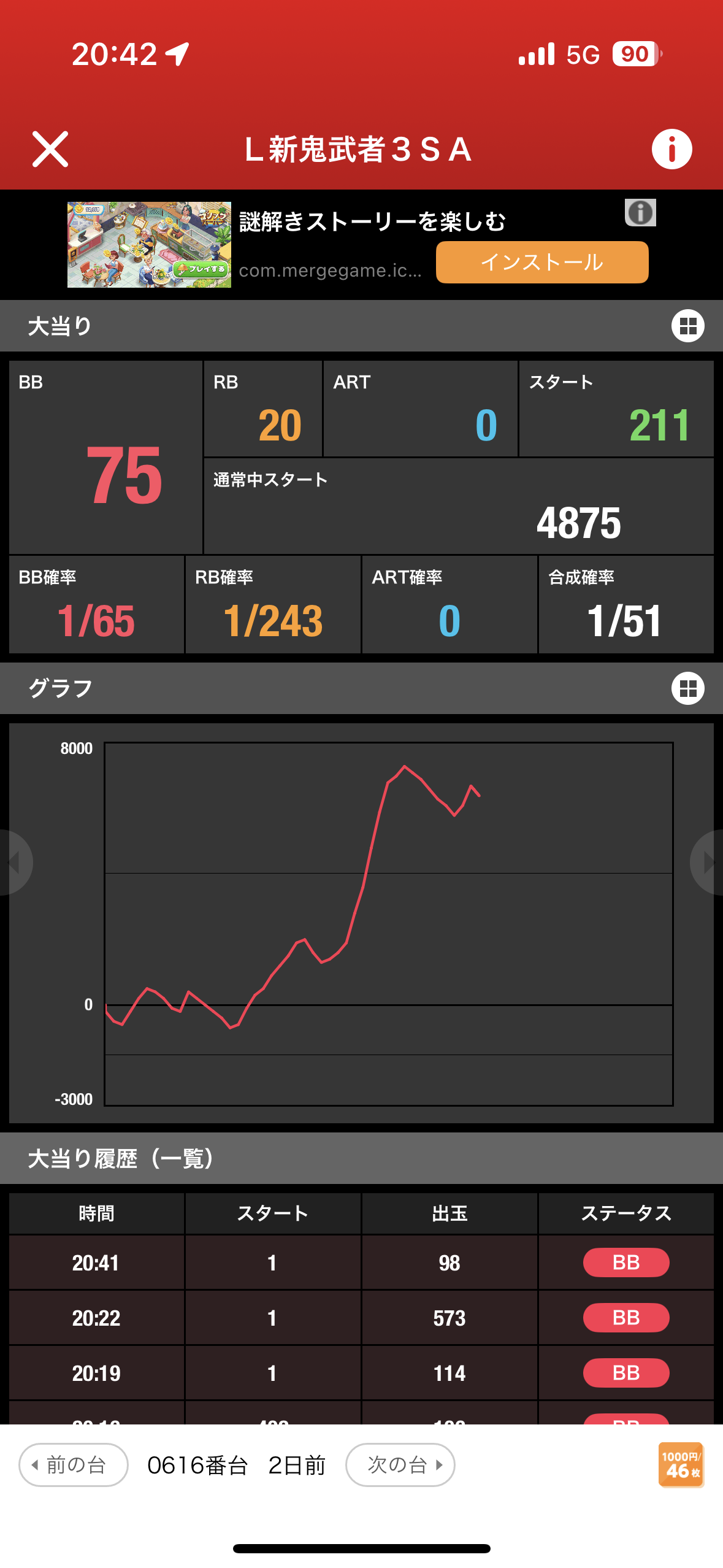Tap the インストール ad button
The width and height of the screenshot is (723, 1568).
(x=541, y=263)
